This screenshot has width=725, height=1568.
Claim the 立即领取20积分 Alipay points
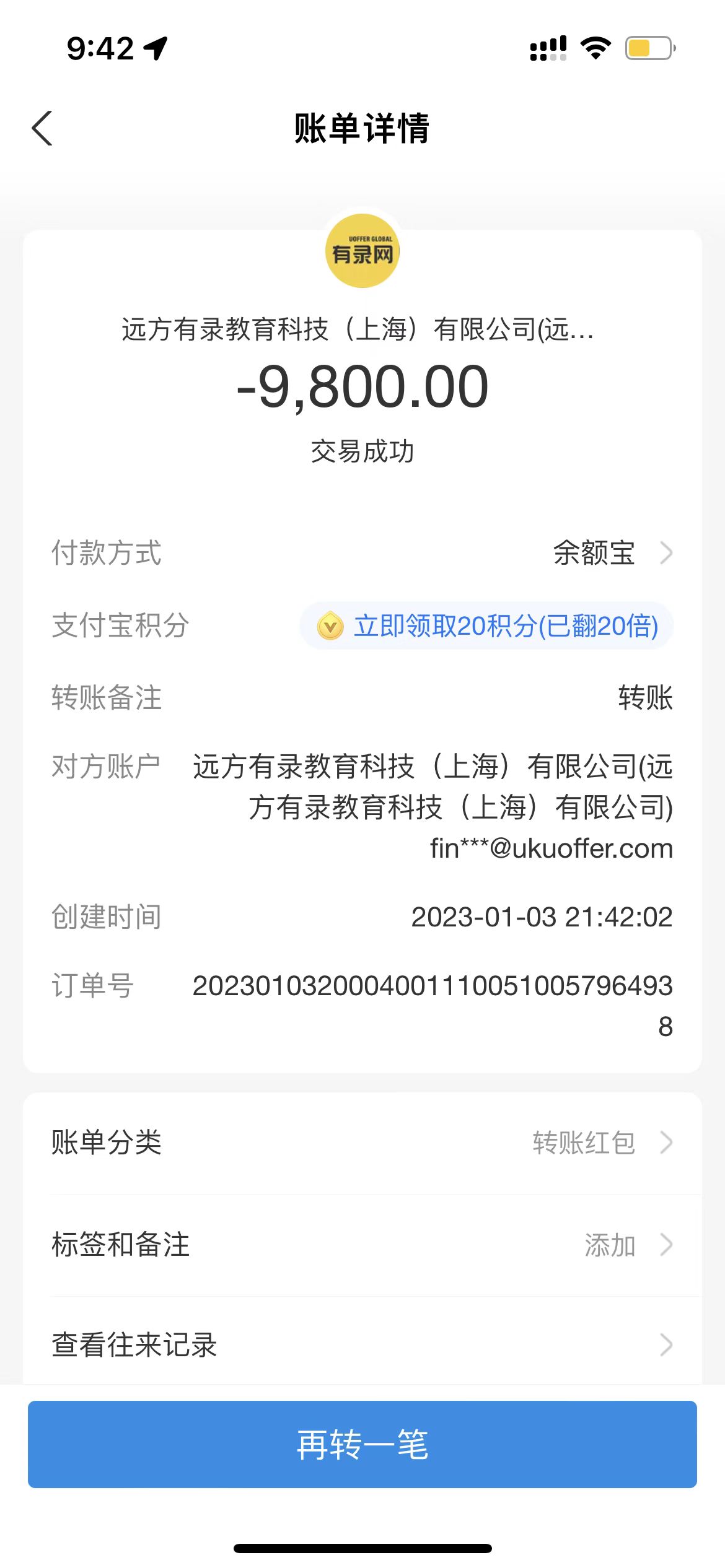487,626
